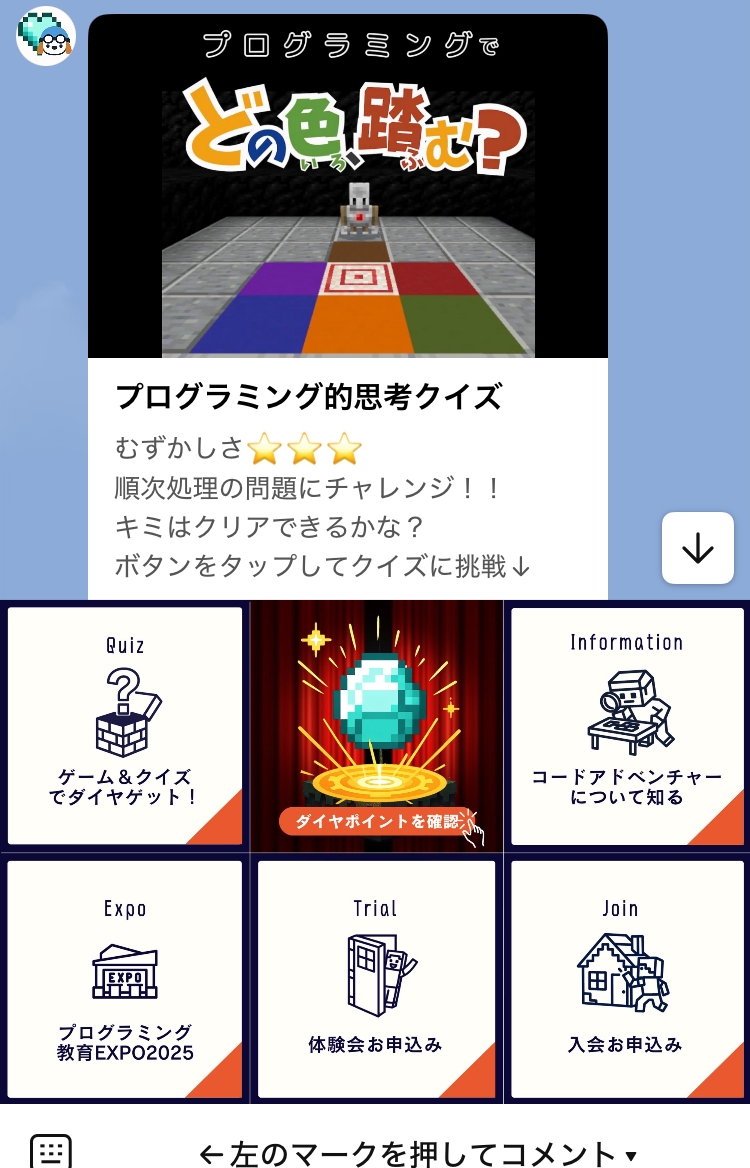Open the Expo プログラミング教育EXPO2025 tile
This screenshot has height=1168, width=750.
[x=125, y=979]
